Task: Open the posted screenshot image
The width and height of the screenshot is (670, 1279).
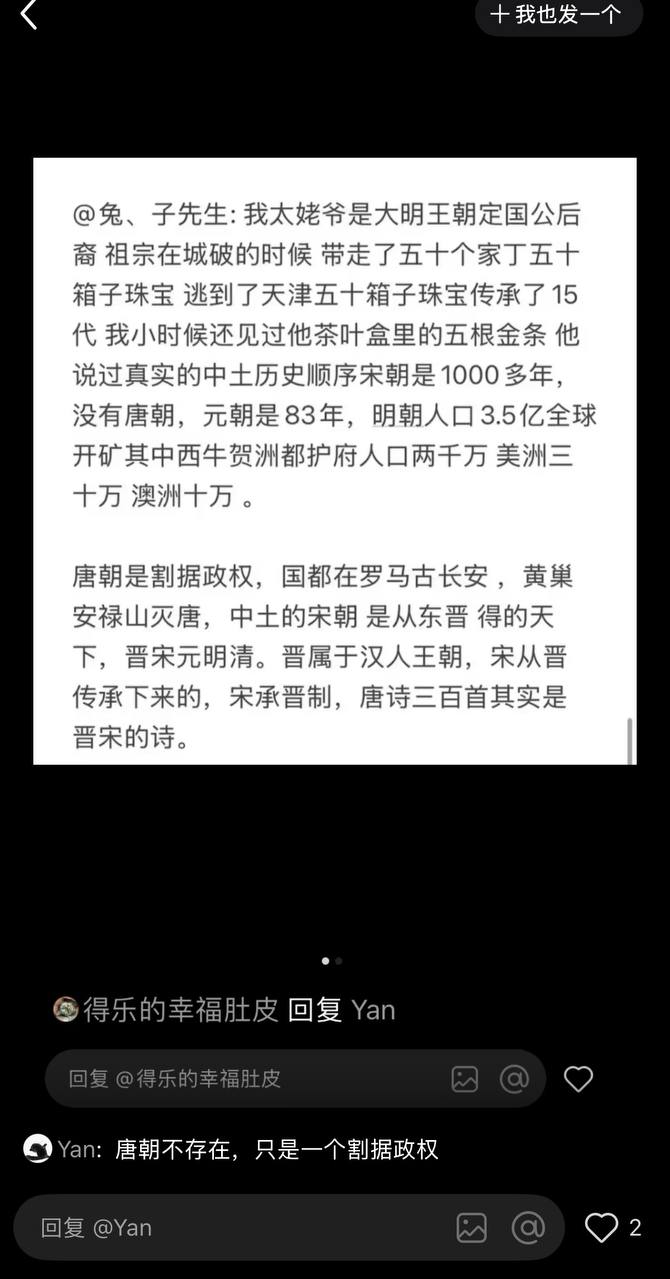Action: tap(335, 461)
